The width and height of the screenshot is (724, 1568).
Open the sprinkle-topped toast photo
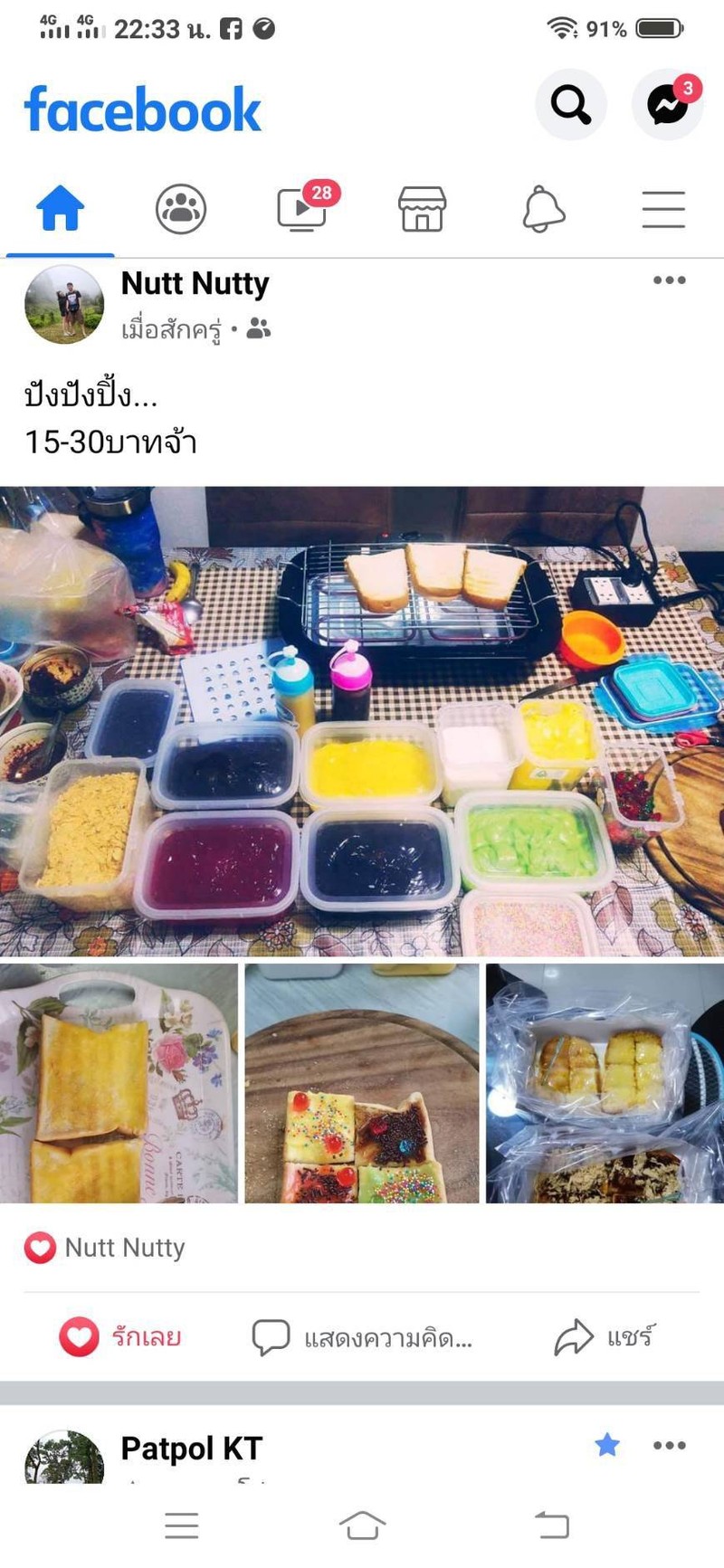(x=362, y=1083)
